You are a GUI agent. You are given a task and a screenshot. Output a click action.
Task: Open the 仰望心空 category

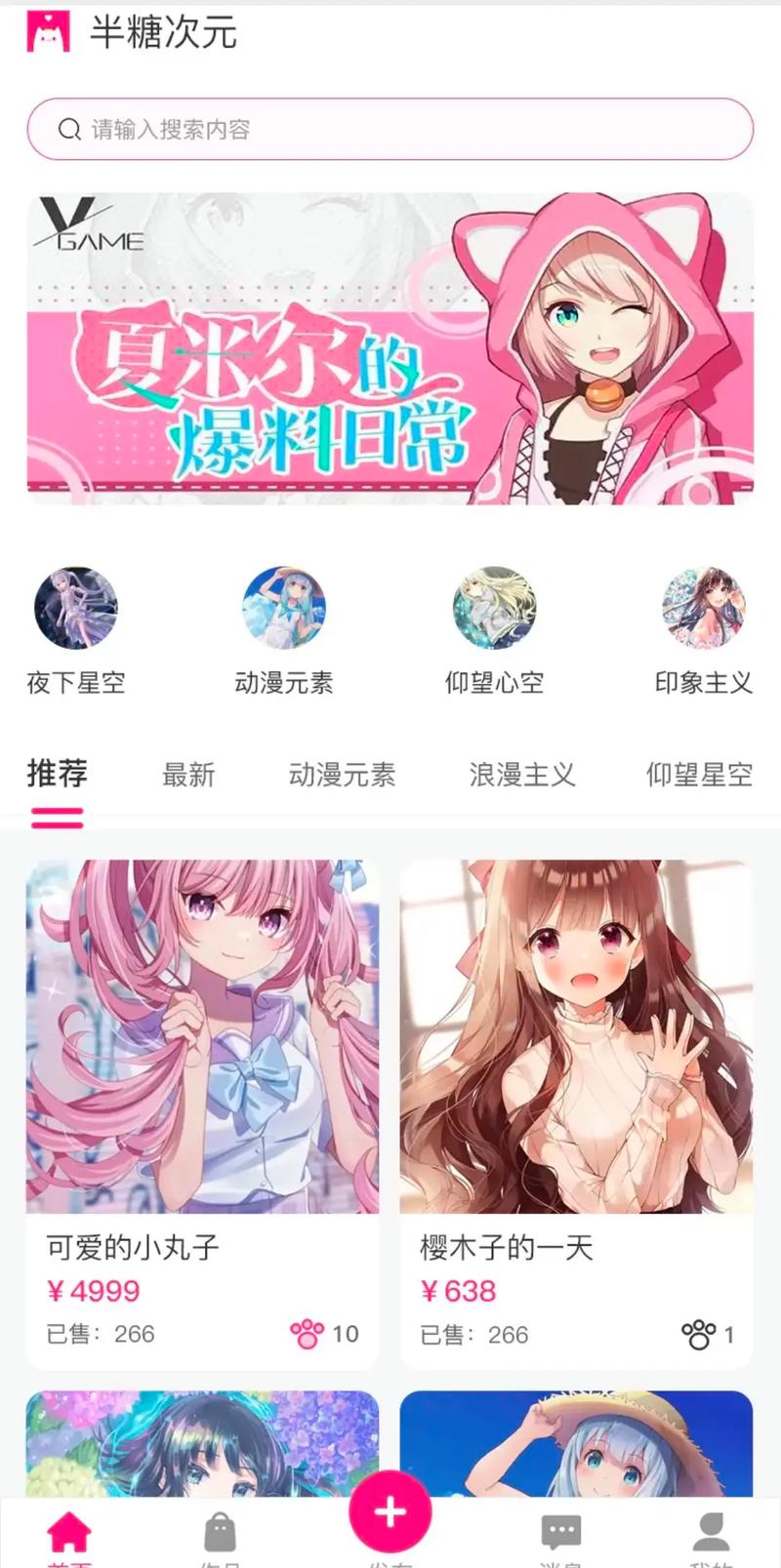pos(494,608)
